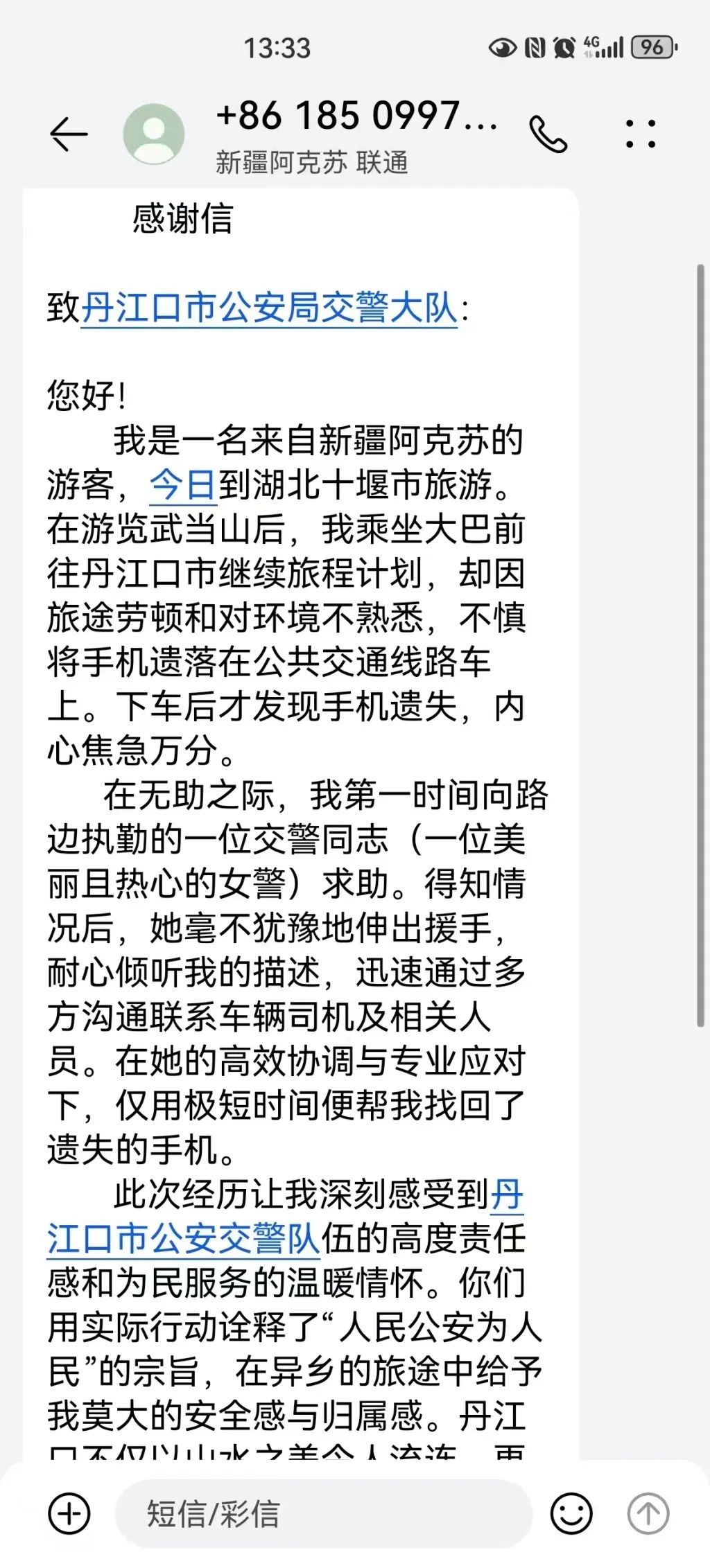This screenshot has width=710, height=1568.
Task: Open the sender's contact avatar
Action: click(153, 134)
